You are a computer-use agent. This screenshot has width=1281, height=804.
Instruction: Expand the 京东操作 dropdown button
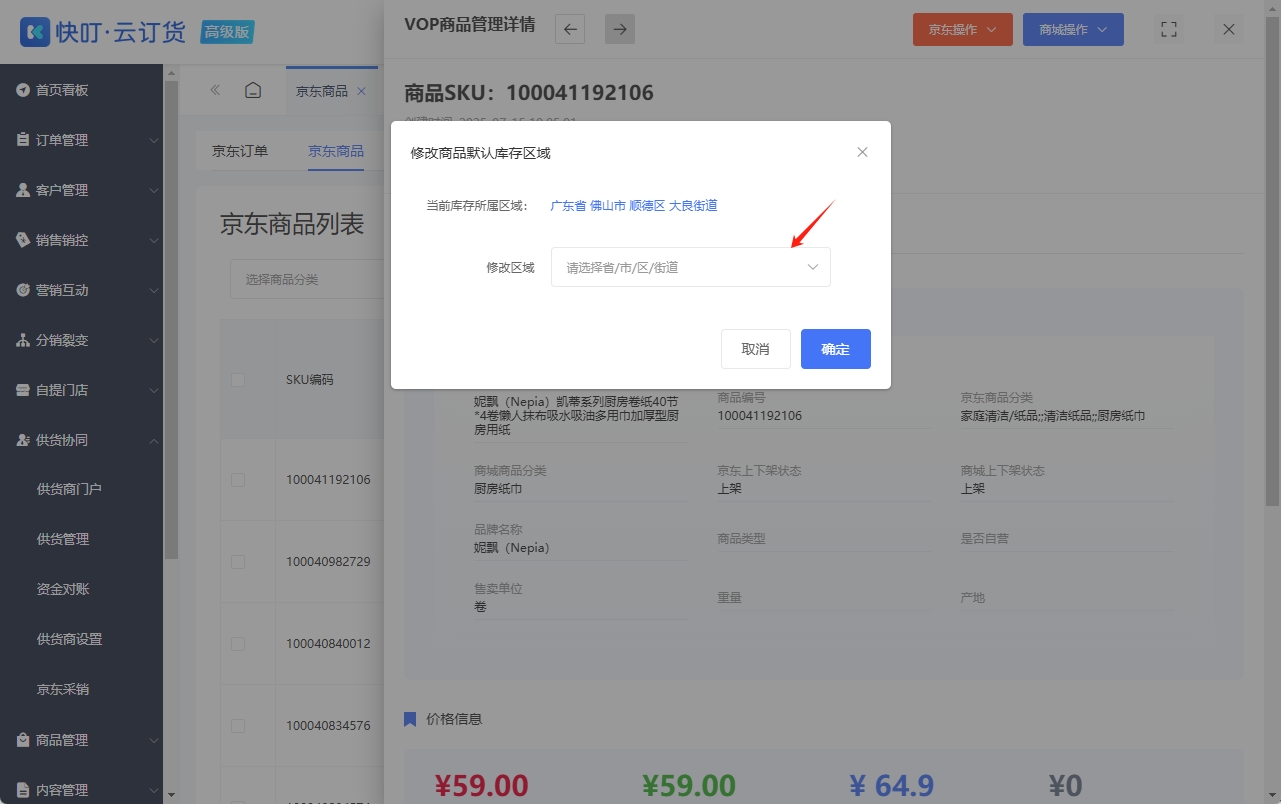[962, 29]
